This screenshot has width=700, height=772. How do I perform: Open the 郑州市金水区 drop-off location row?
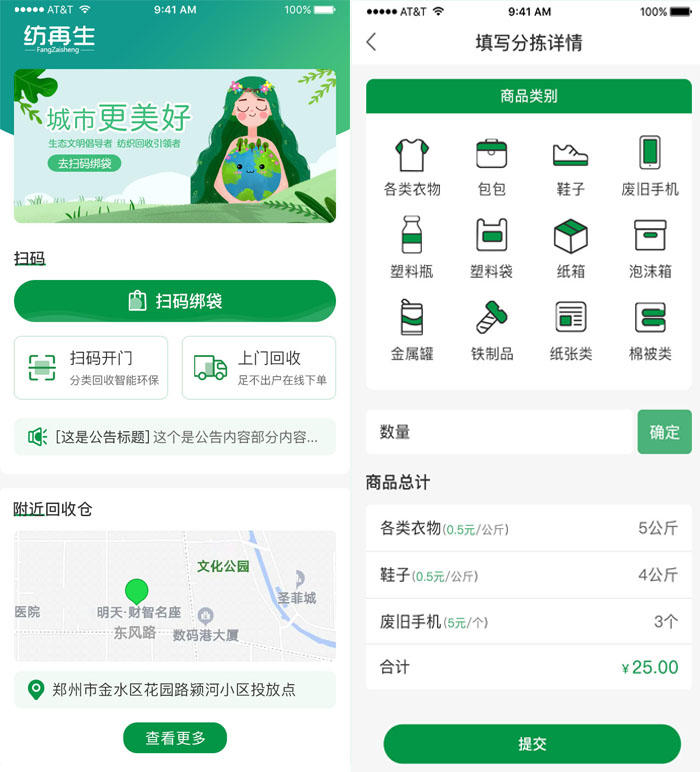[x=175, y=690]
